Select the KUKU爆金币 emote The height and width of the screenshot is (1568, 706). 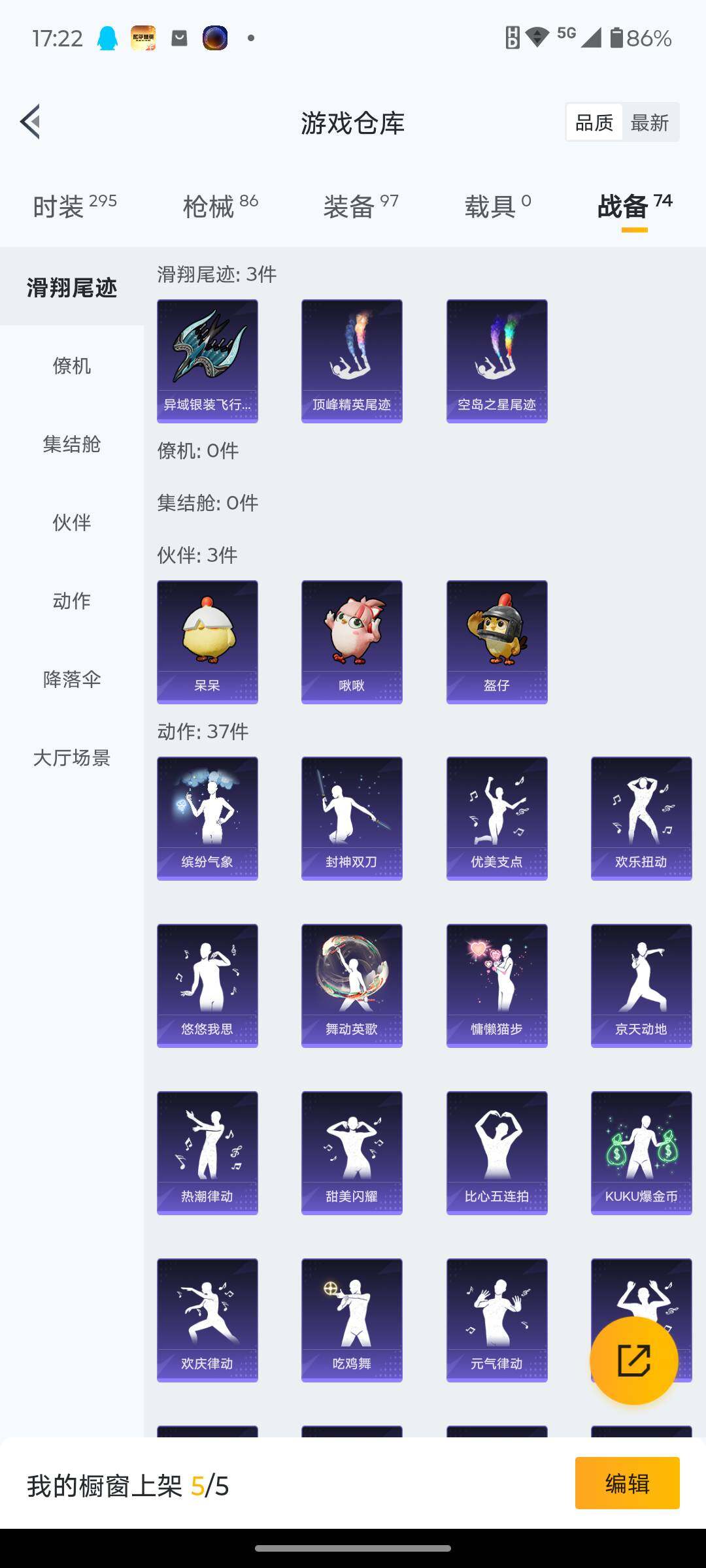point(641,1152)
